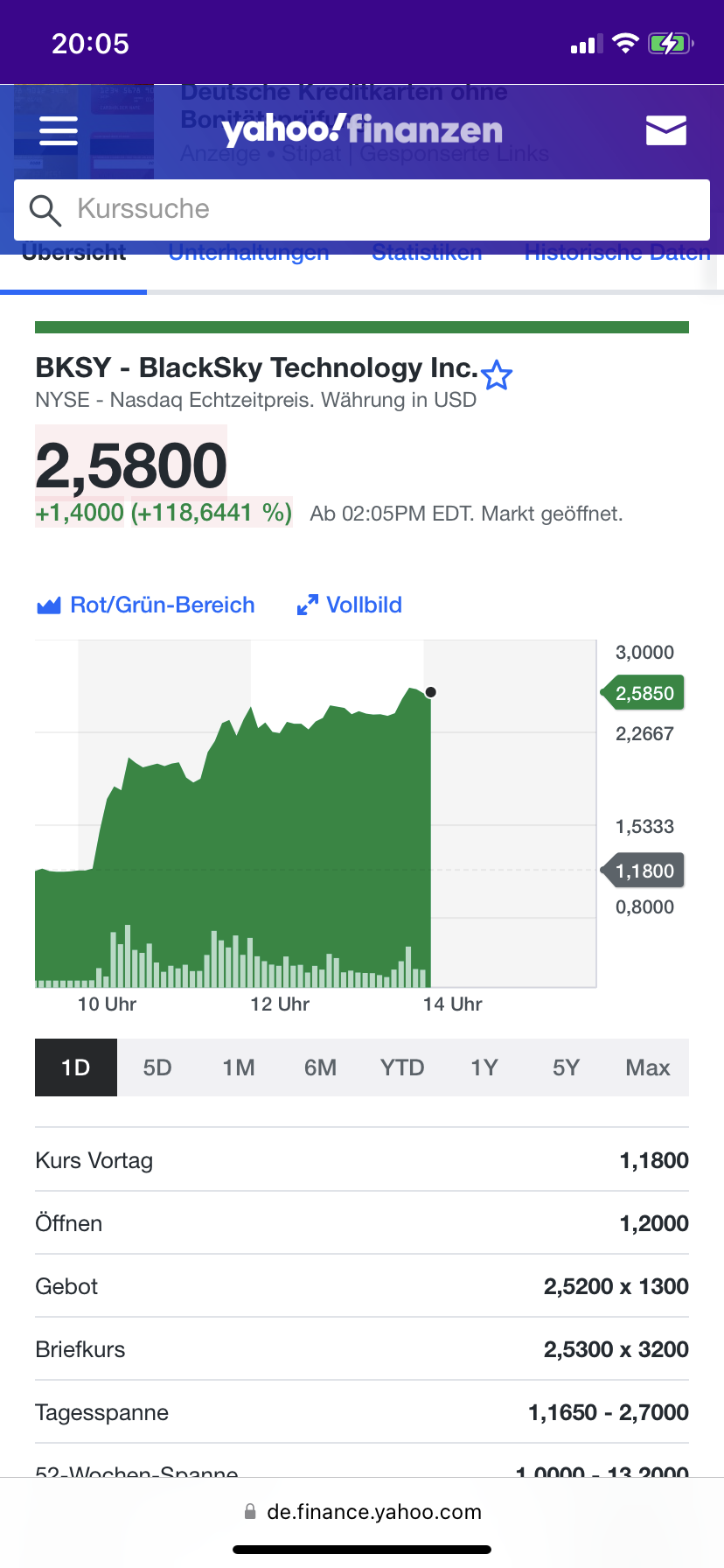The width and height of the screenshot is (724, 1568).
Task: Select the Max chart range
Action: [647, 1067]
